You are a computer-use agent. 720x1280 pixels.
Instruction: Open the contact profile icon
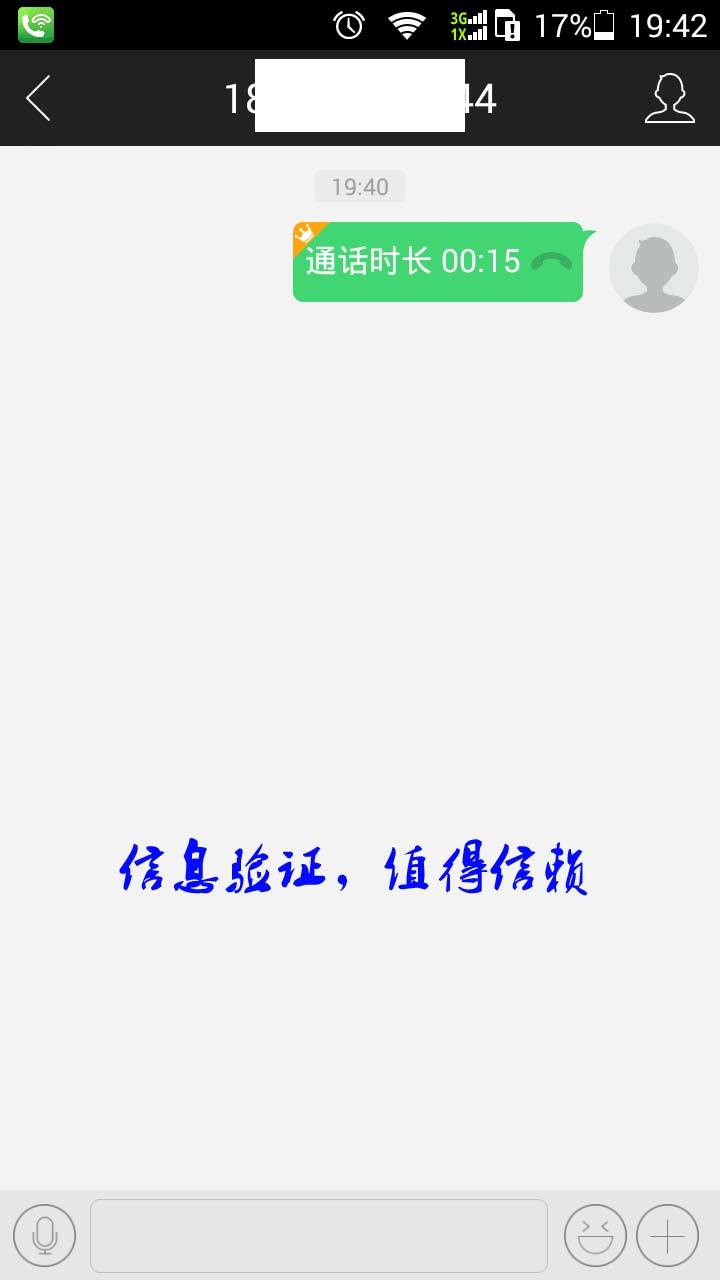pos(669,98)
